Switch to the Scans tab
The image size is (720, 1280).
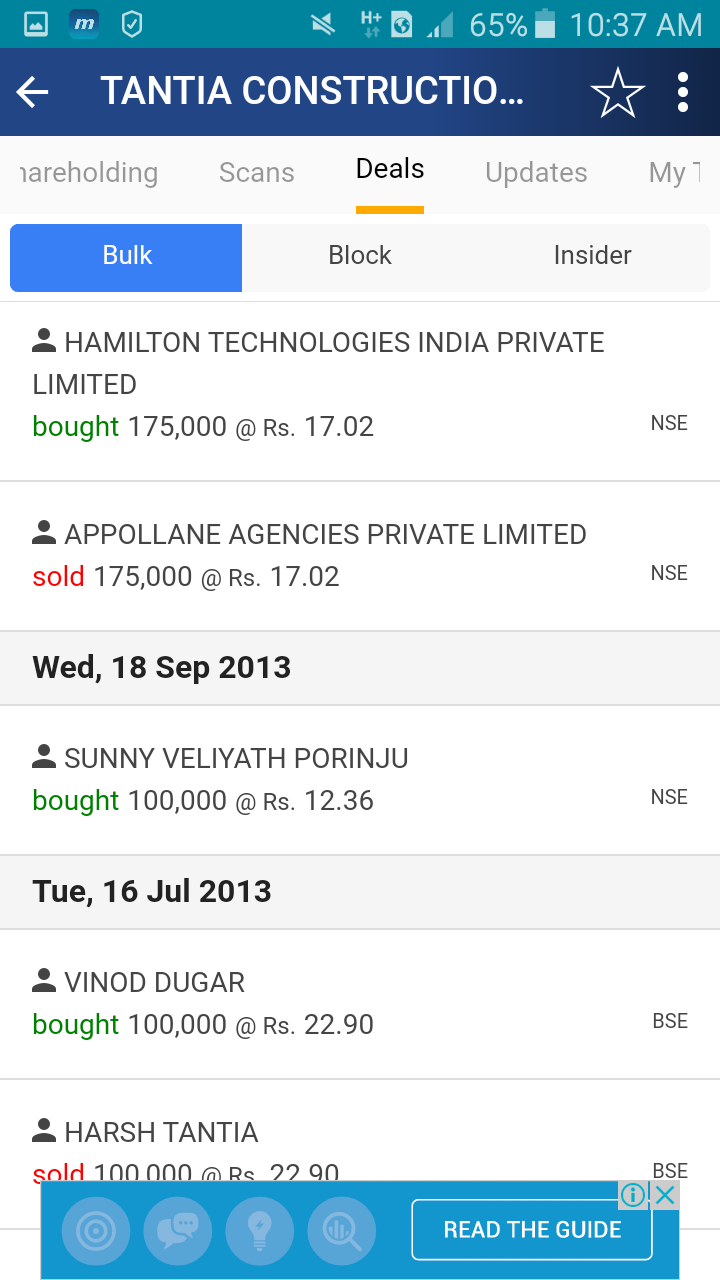click(257, 172)
